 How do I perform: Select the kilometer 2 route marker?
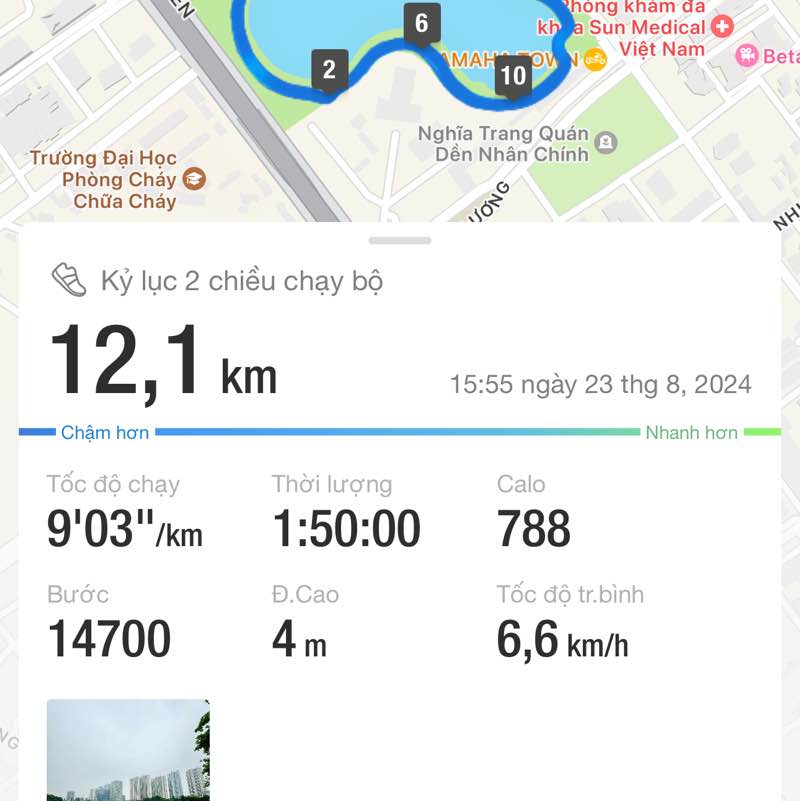[x=330, y=70]
